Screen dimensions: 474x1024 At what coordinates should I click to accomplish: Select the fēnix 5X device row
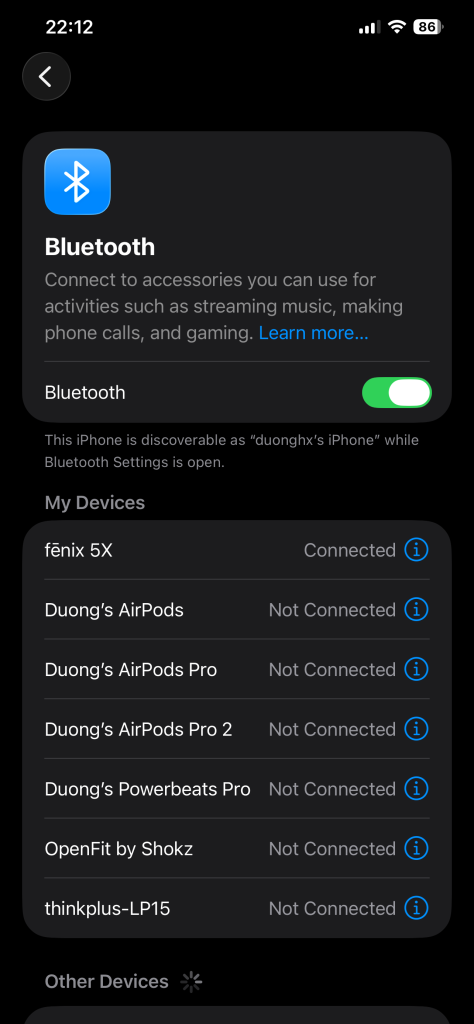point(237,551)
